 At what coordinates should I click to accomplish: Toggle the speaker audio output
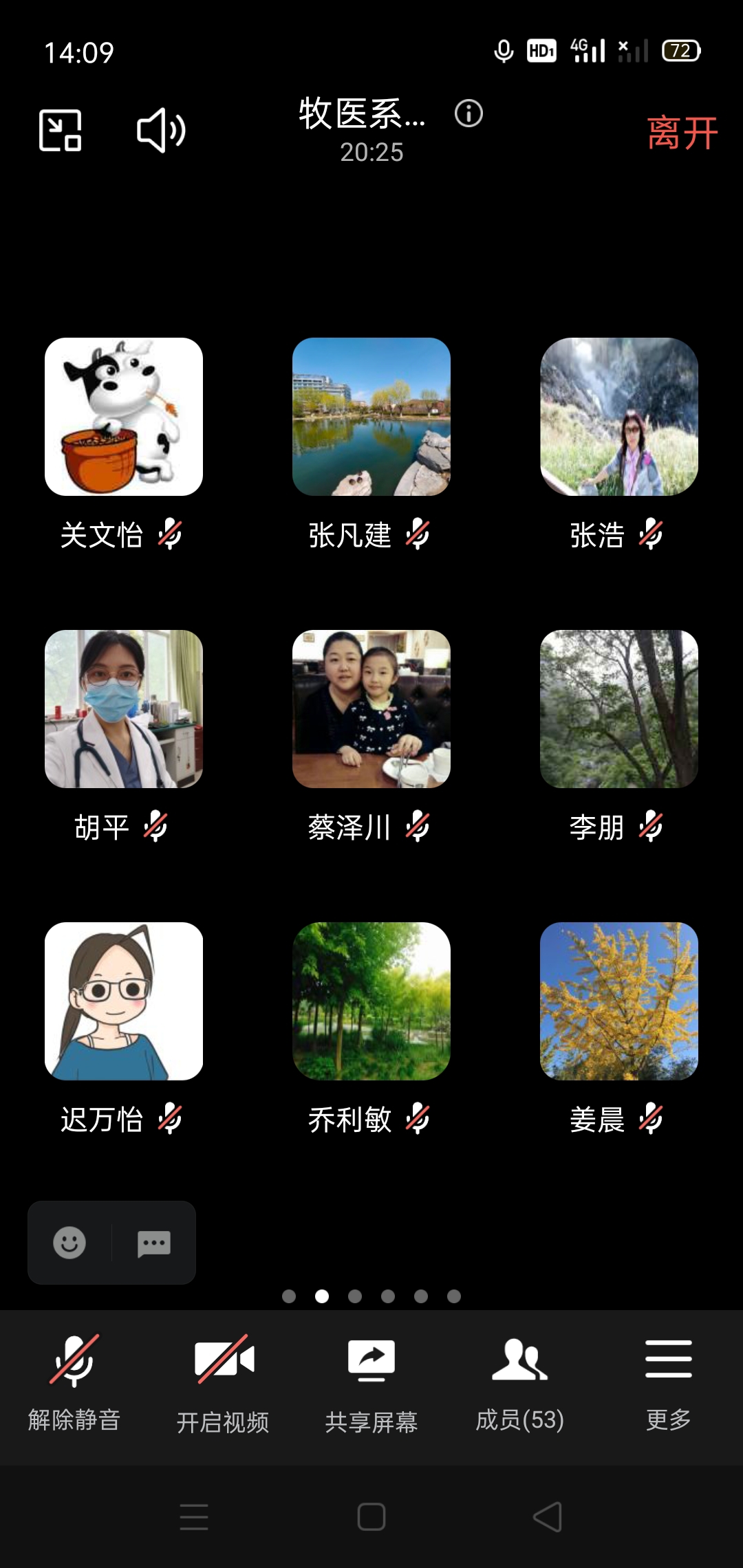point(161,130)
